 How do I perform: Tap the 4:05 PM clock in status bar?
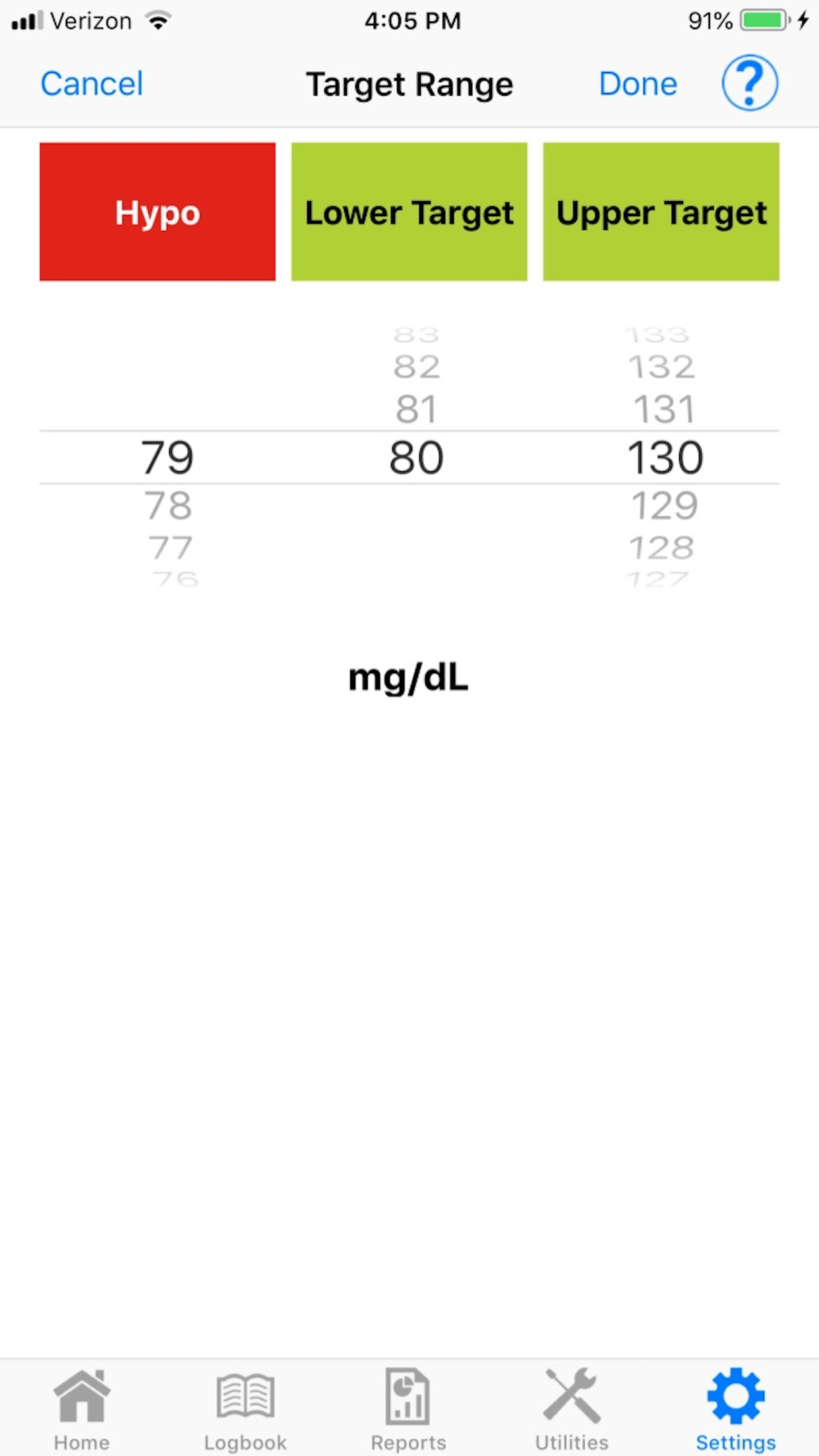(x=412, y=20)
